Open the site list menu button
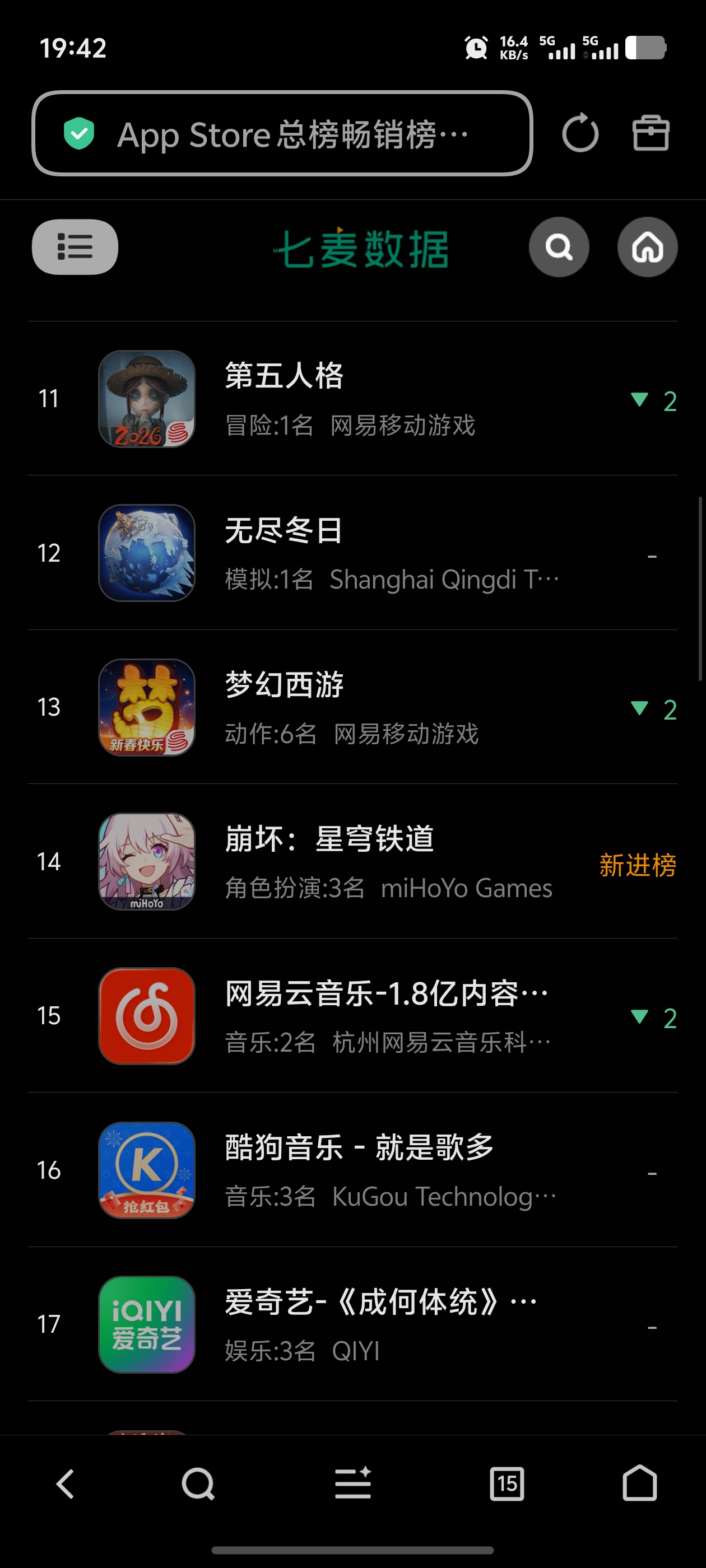This screenshot has width=706, height=1568. pos(75,247)
